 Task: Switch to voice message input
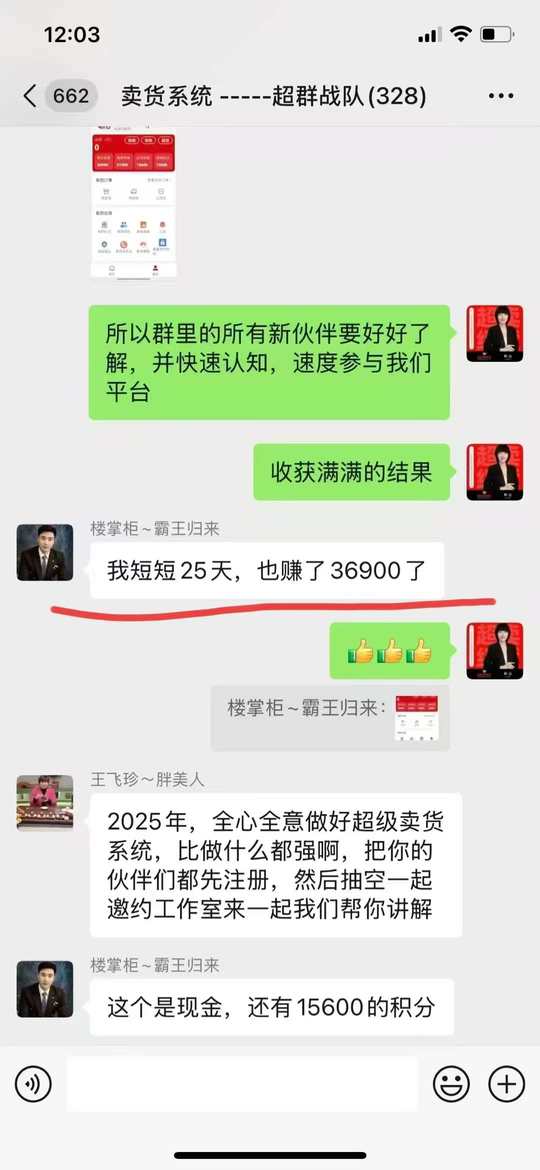coord(34,1084)
